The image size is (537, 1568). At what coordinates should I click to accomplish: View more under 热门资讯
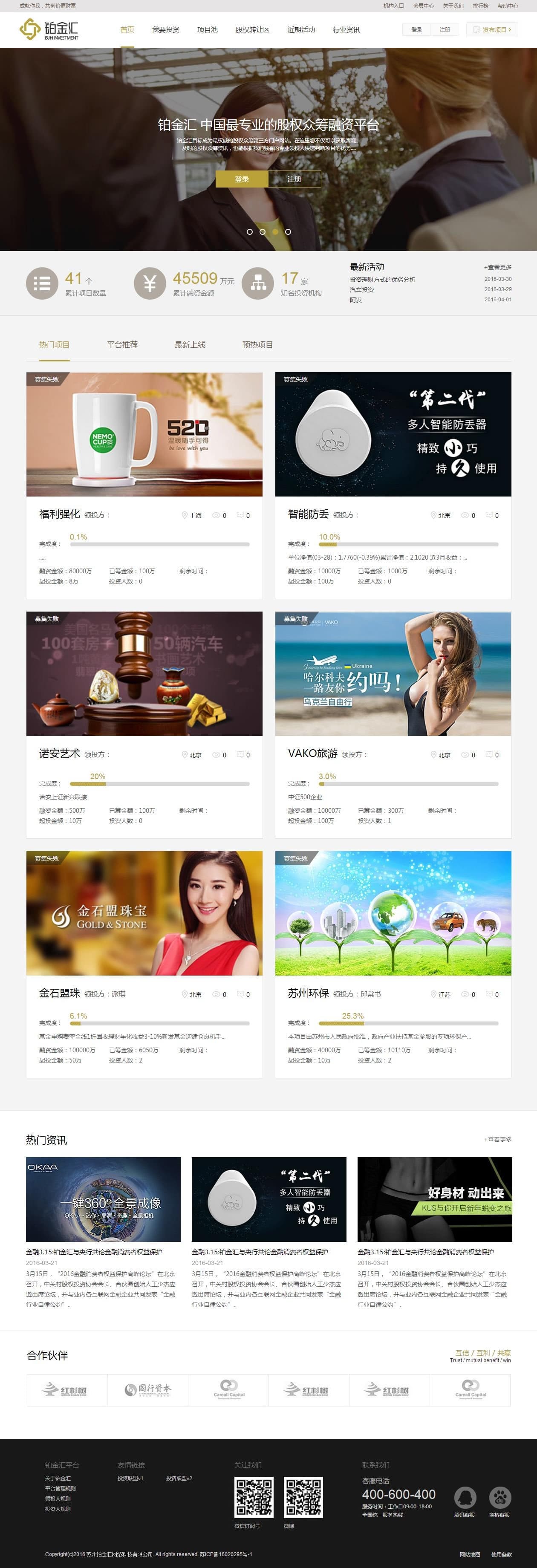497,1140
